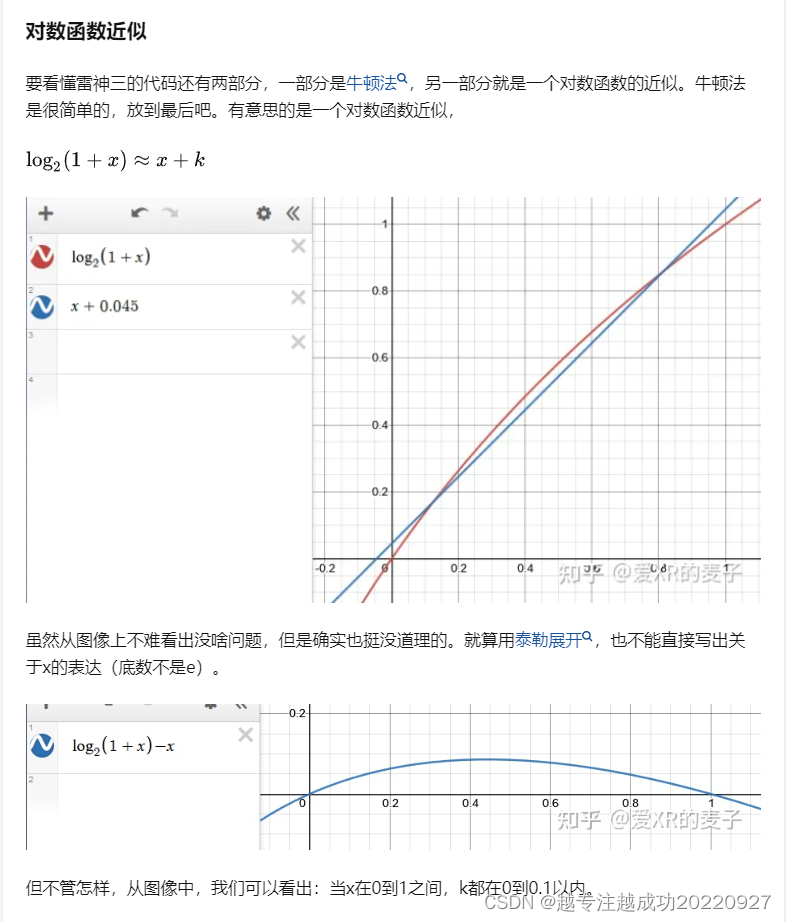Add a new expression with the plus icon
The height and width of the screenshot is (922, 786).
pos(47,213)
